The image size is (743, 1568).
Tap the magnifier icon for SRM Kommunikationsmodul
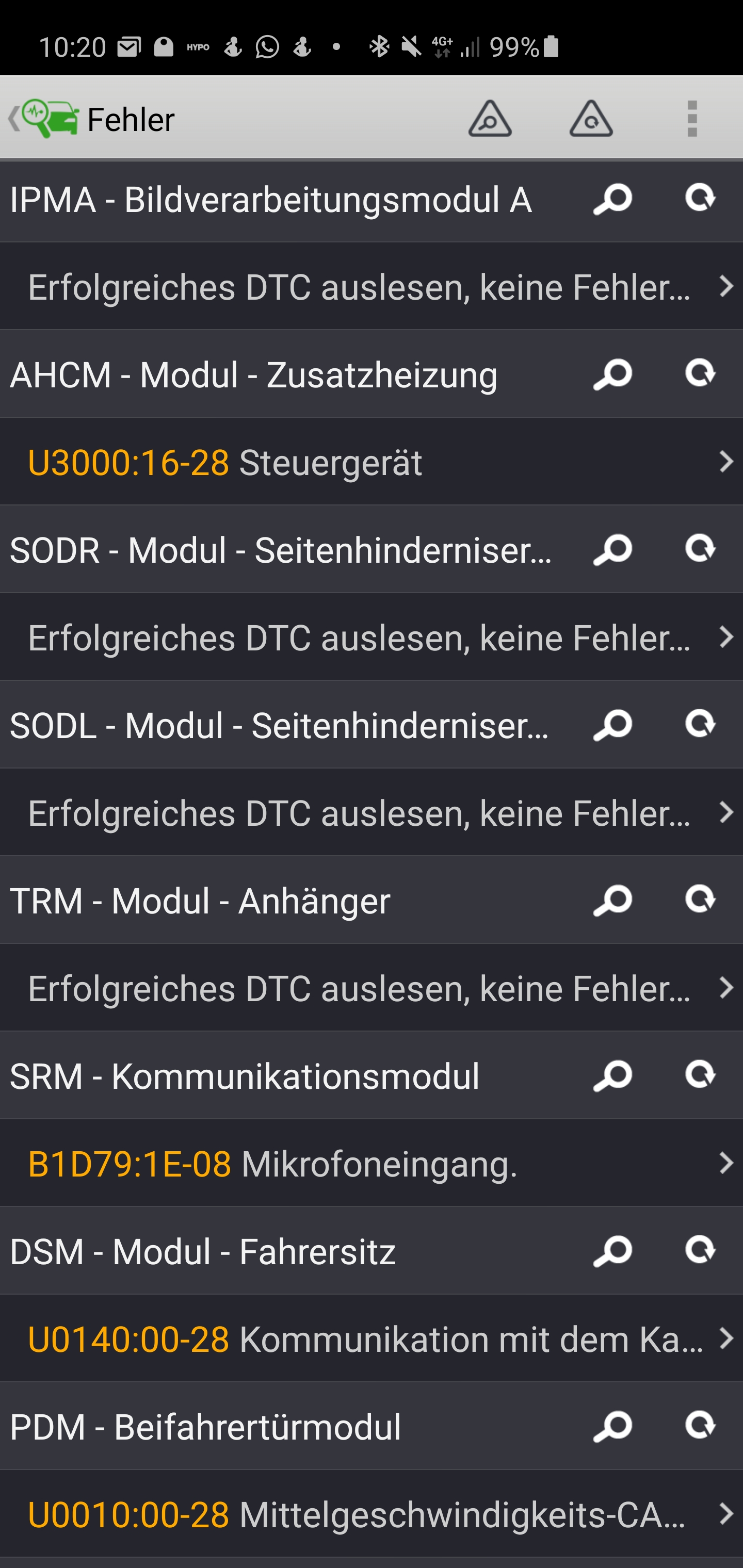612,1075
